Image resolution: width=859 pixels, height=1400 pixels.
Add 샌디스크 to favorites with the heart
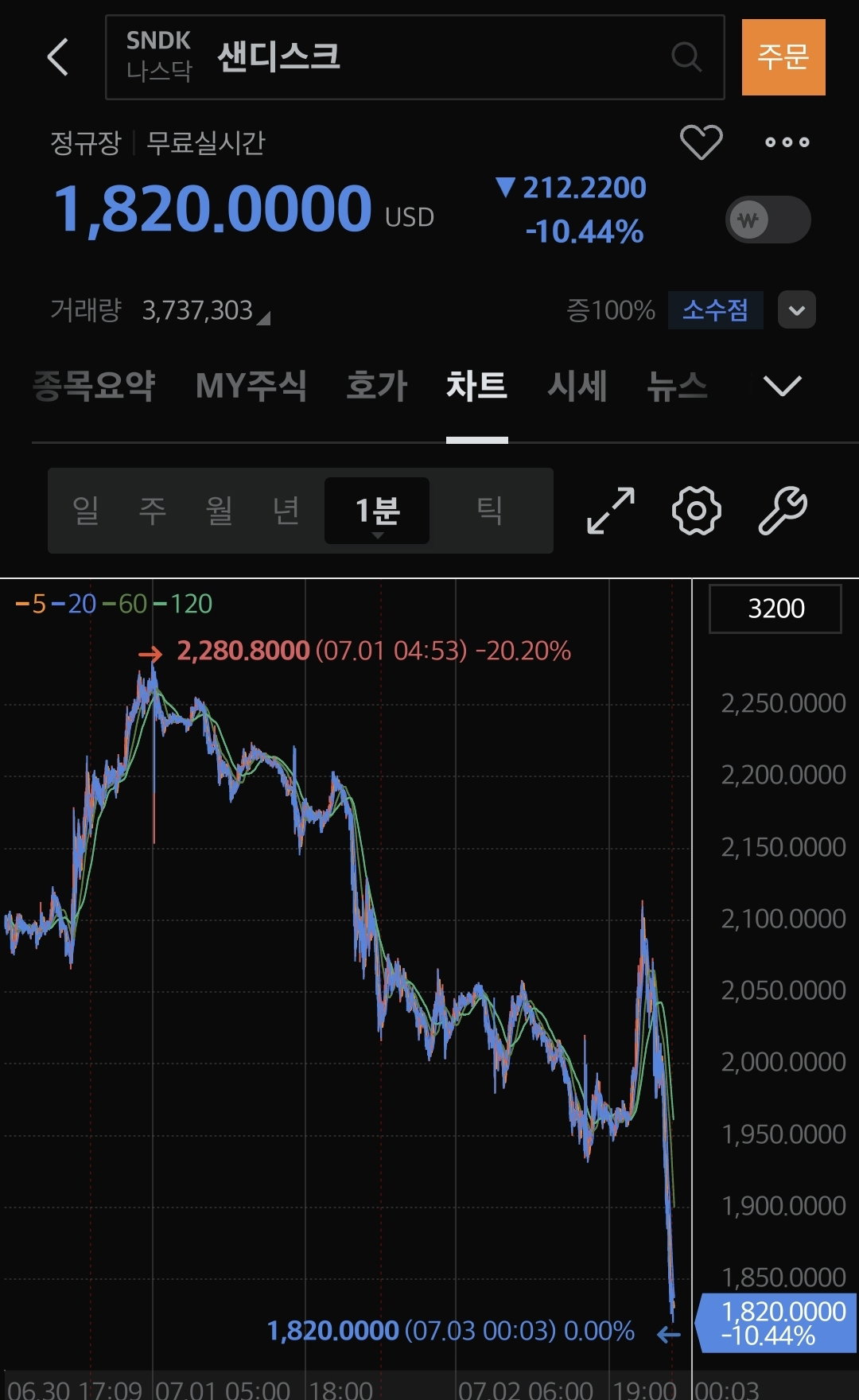tap(702, 142)
